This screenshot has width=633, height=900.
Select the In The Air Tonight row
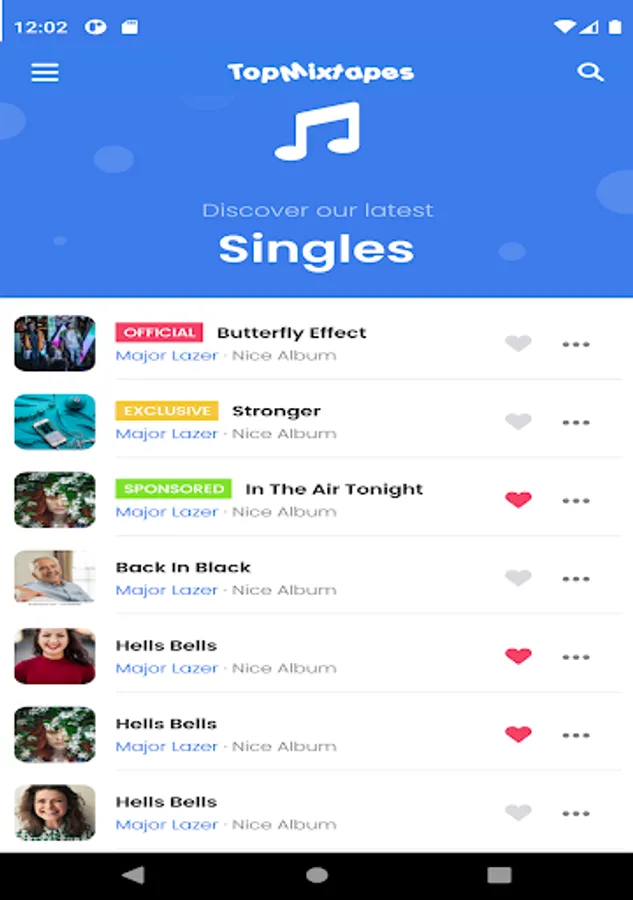[x=334, y=489]
